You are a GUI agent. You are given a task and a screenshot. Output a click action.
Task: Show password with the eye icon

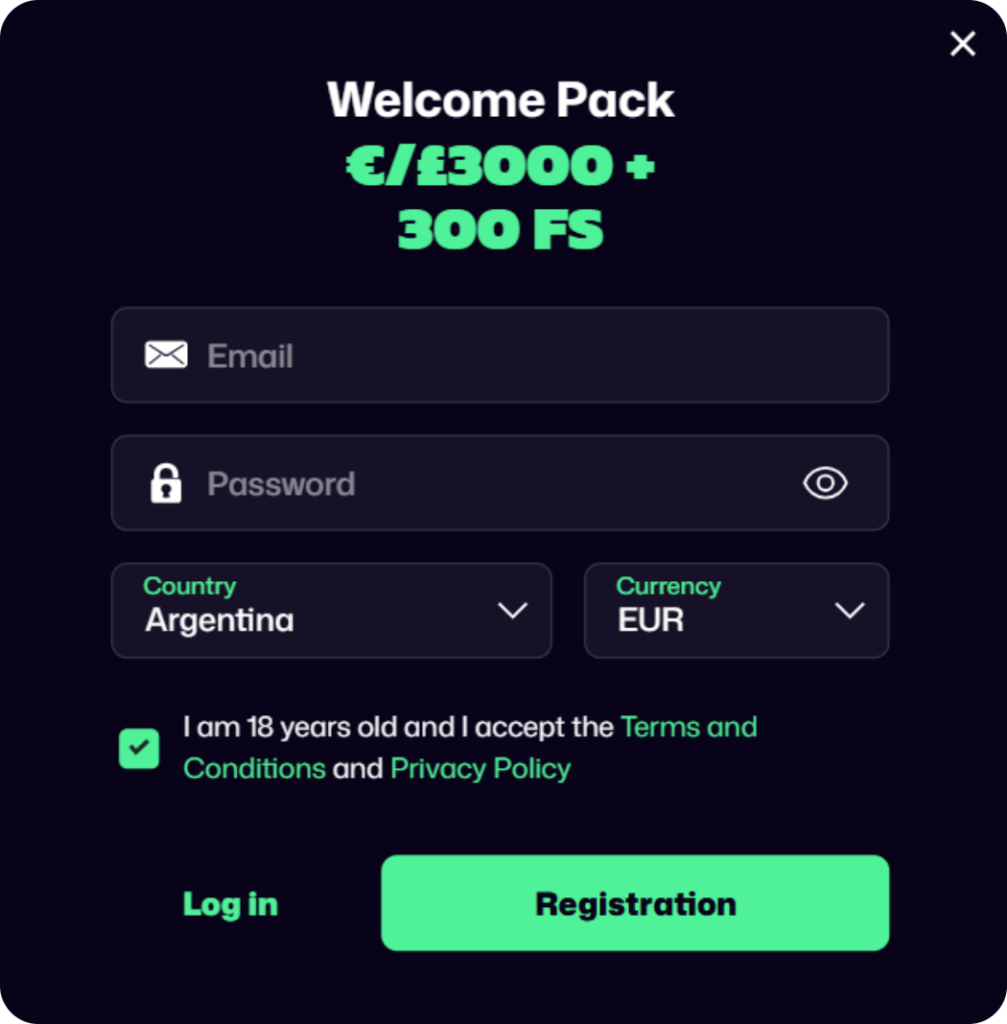pyautogui.click(x=825, y=484)
